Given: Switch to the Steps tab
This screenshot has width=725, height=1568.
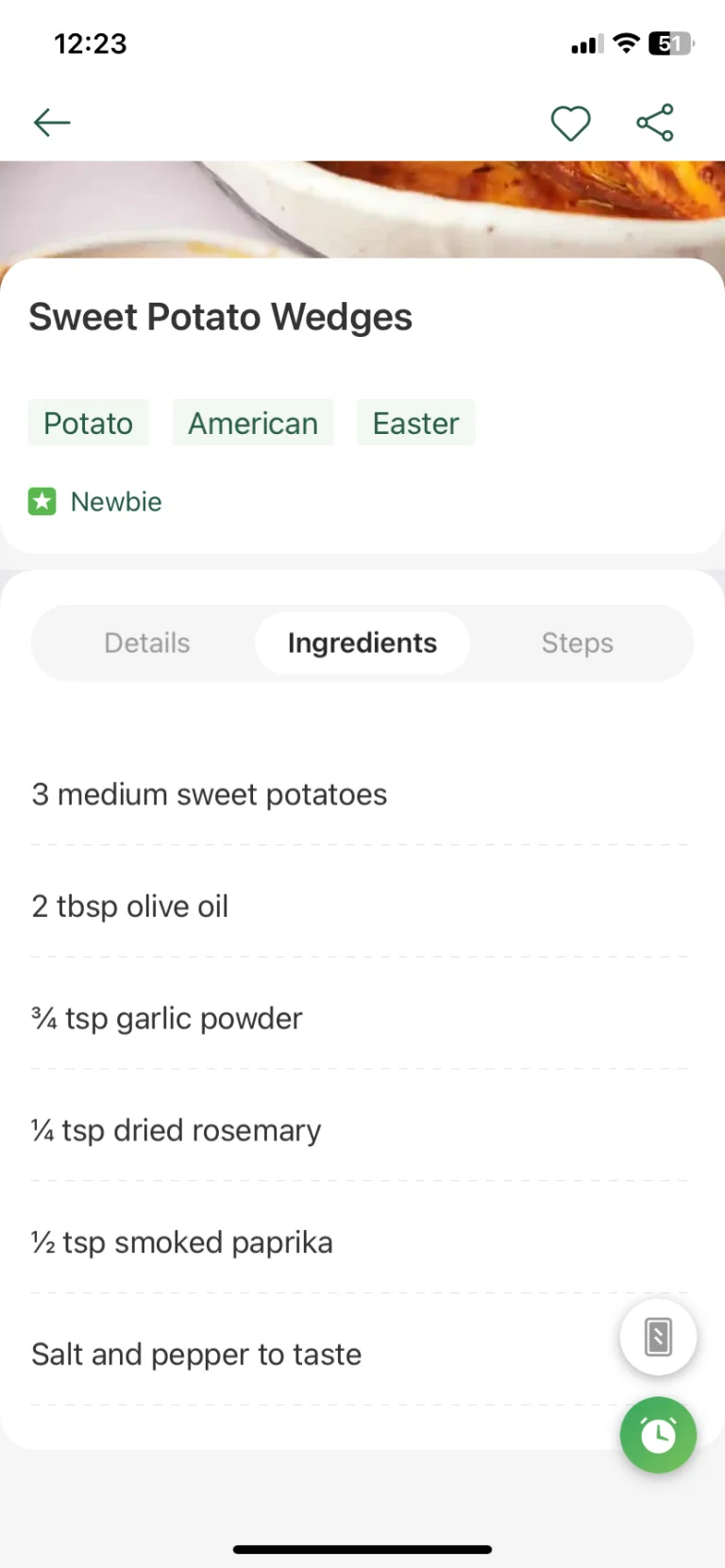Looking at the screenshot, I should pos(577,642).
